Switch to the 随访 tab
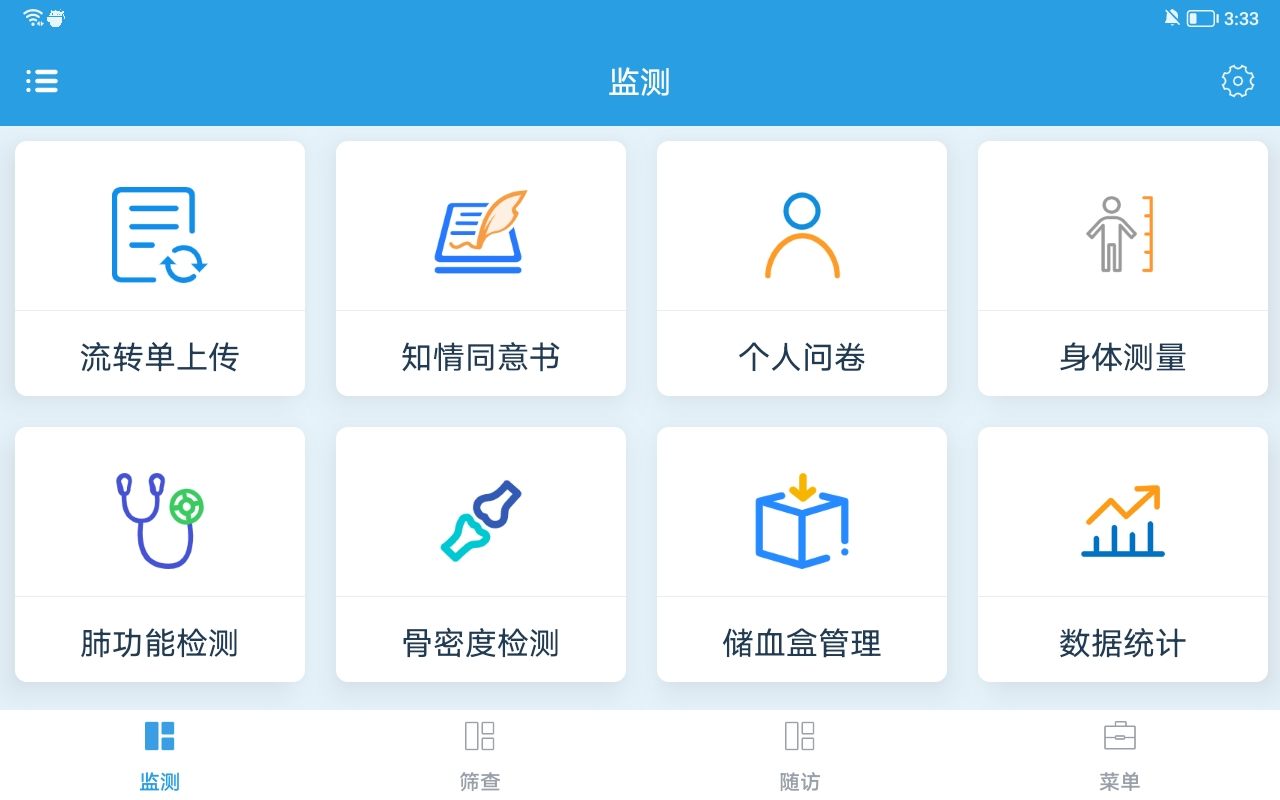The height and width of the screenshot is (800, 1280). coord(800,755)
